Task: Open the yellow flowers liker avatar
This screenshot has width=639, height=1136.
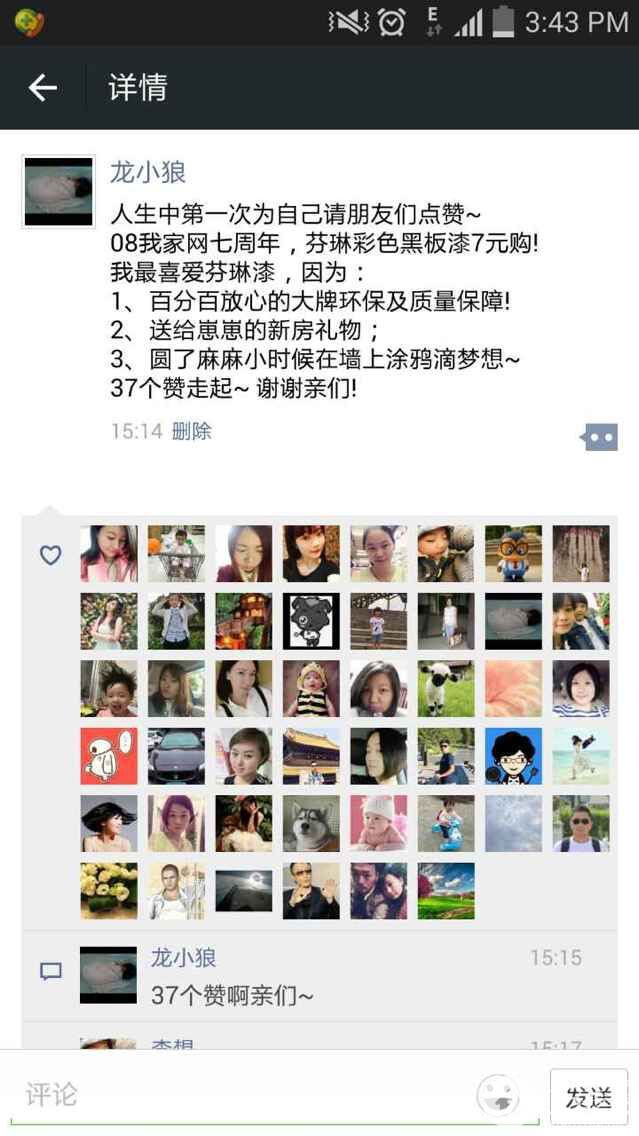Action: coord(109,891)
